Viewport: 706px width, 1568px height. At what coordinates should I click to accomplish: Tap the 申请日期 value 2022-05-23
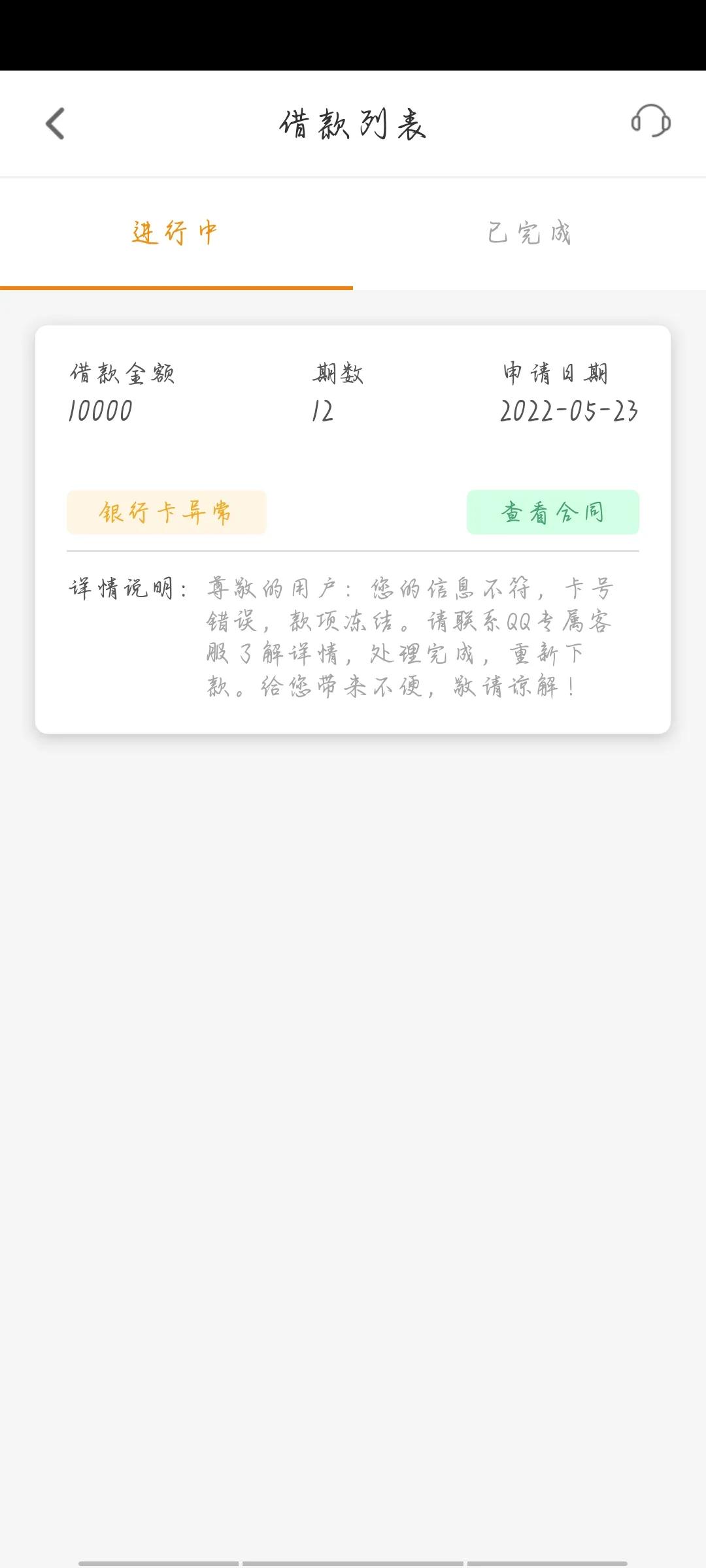[x=569, y=412]
